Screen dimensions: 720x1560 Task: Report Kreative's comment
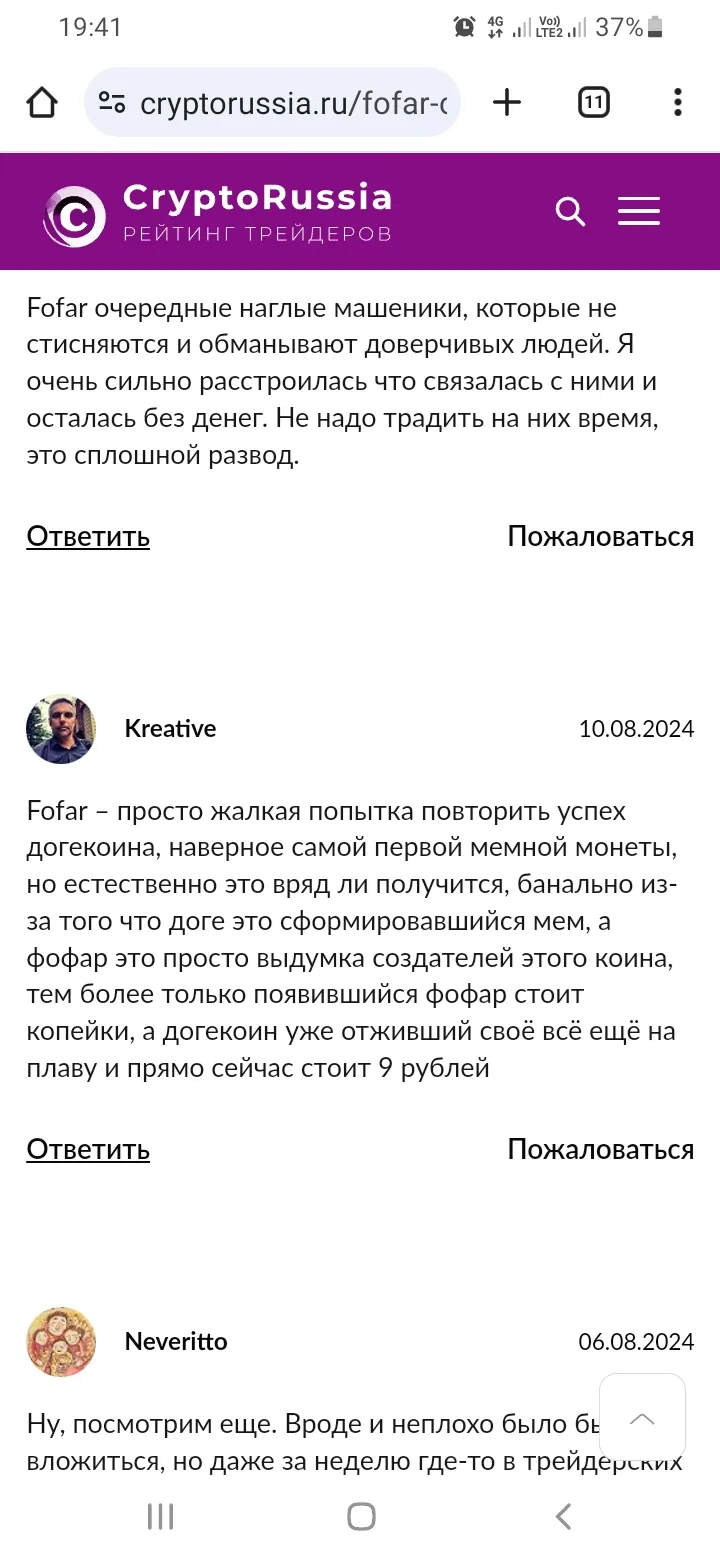[x=600, y=1149]
